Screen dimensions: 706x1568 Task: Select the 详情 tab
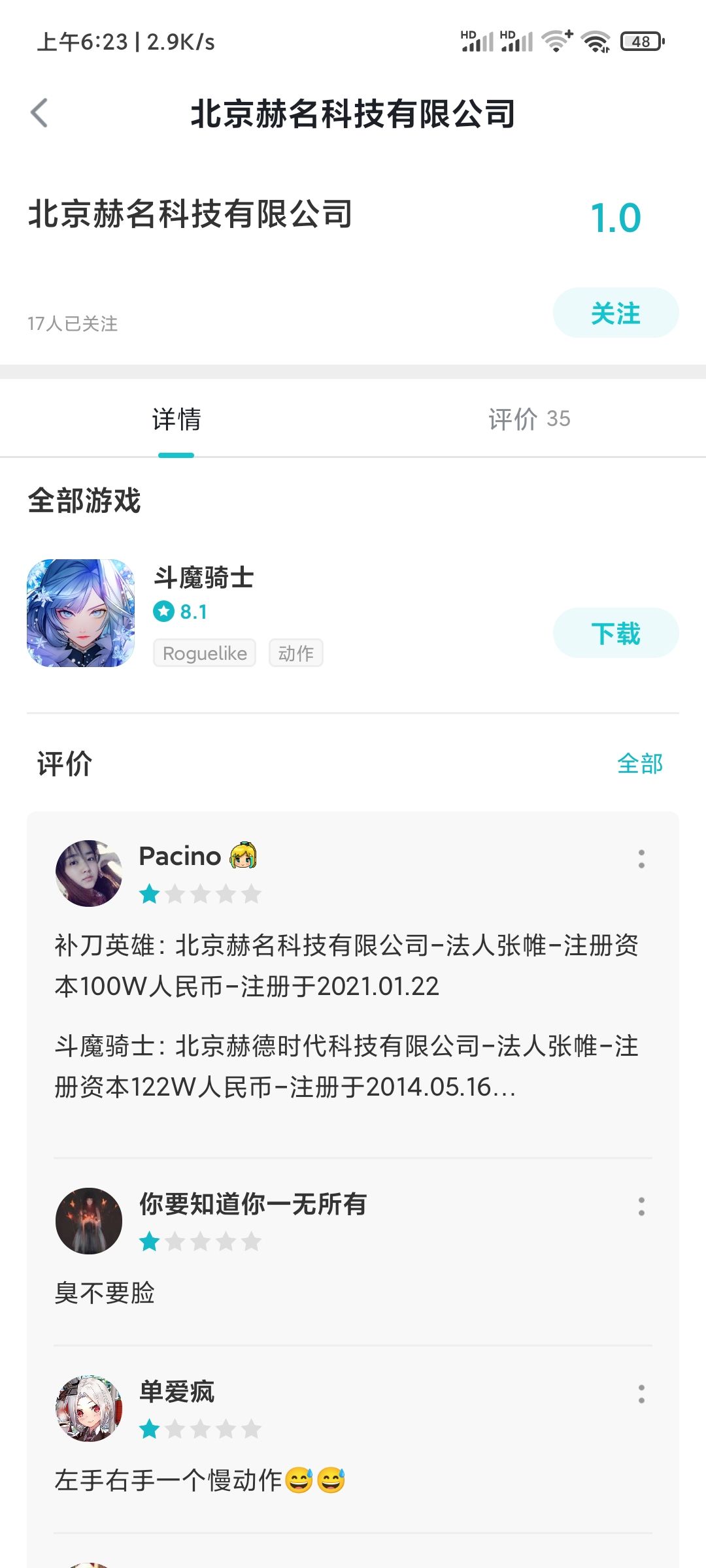[176, 419]
